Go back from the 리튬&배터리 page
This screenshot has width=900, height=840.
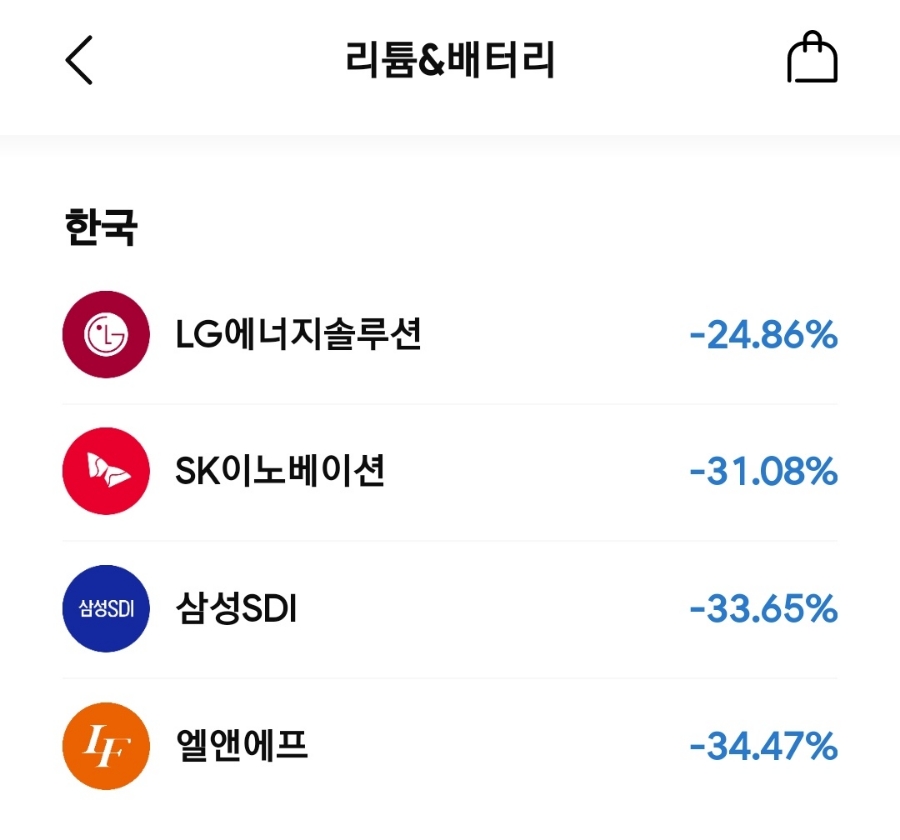click(79, 60)
